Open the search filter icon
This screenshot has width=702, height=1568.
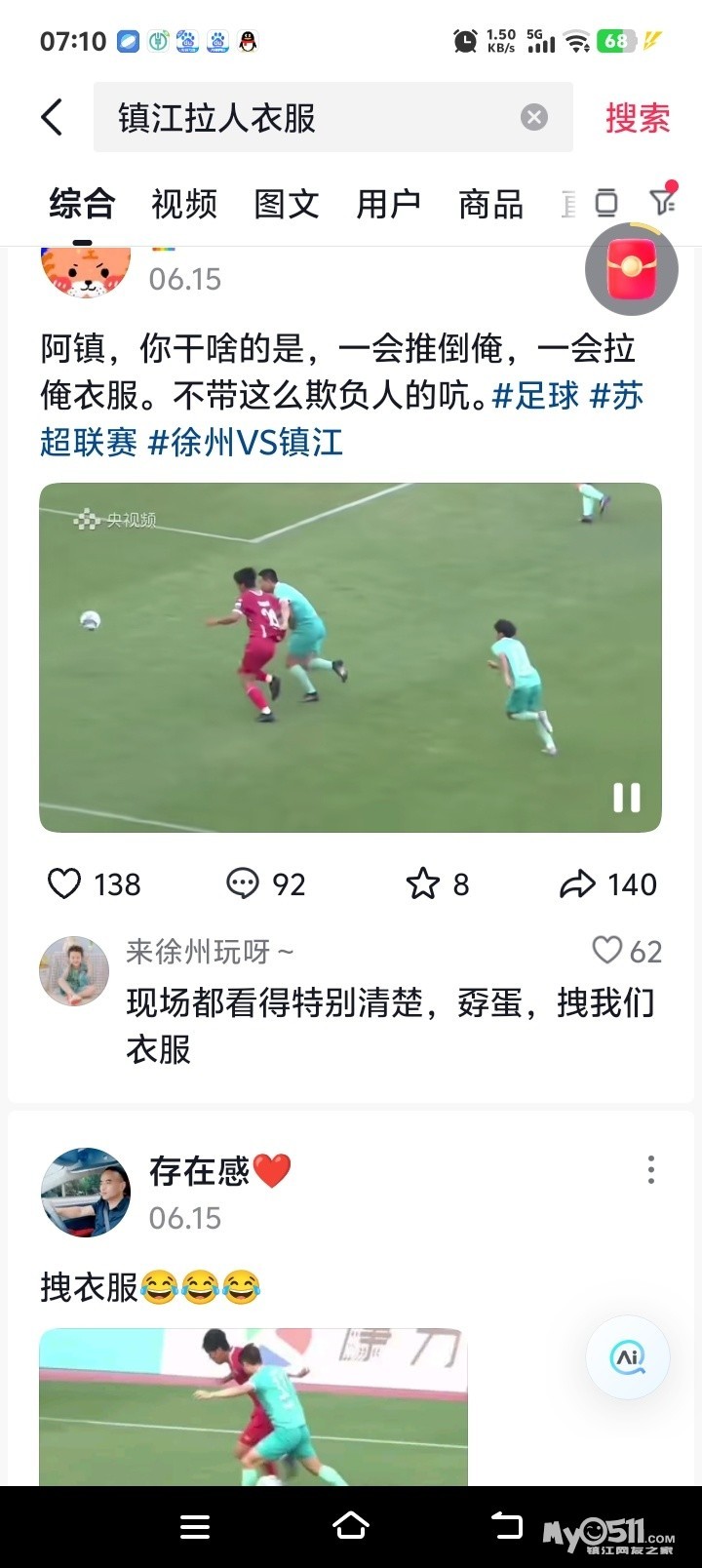click(663, 202)
